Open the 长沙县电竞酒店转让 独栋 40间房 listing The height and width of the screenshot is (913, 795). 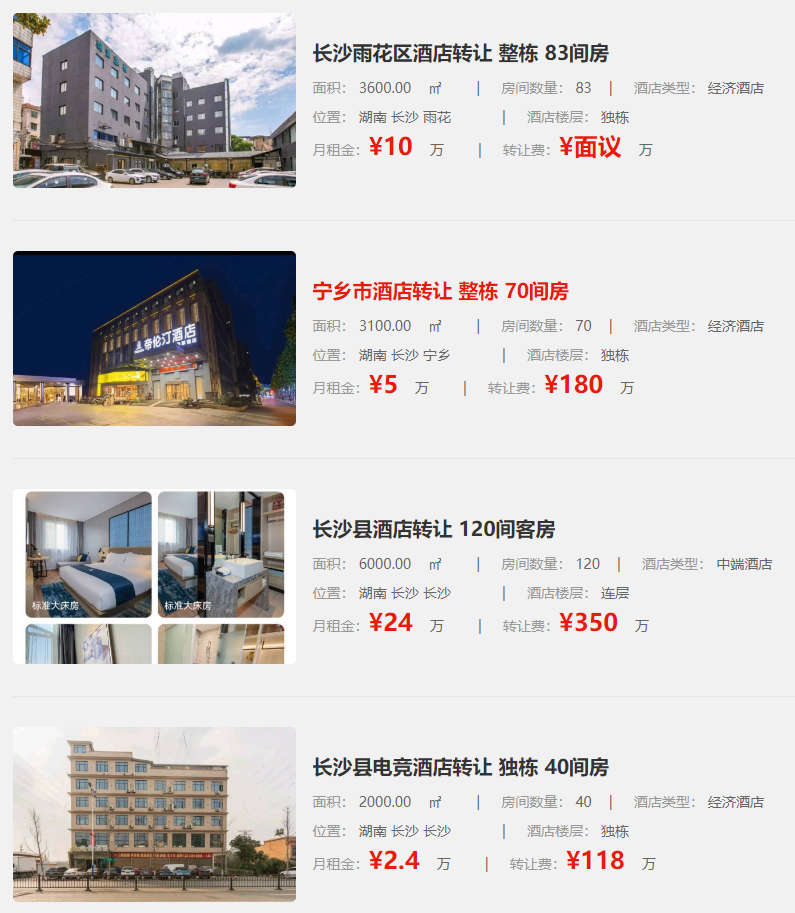point(460,768)
